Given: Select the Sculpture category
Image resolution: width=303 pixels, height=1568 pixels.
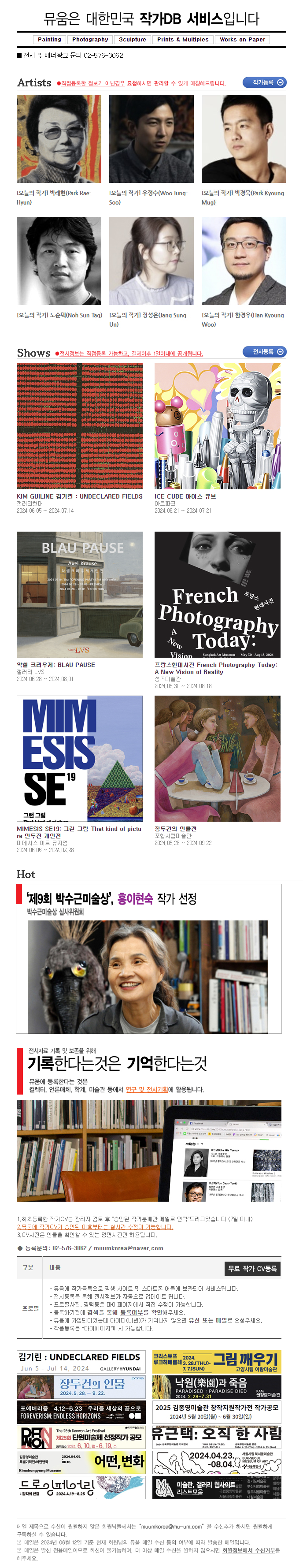Looking at the screenshot, I should pyautogui.click(x=132, y=40).
